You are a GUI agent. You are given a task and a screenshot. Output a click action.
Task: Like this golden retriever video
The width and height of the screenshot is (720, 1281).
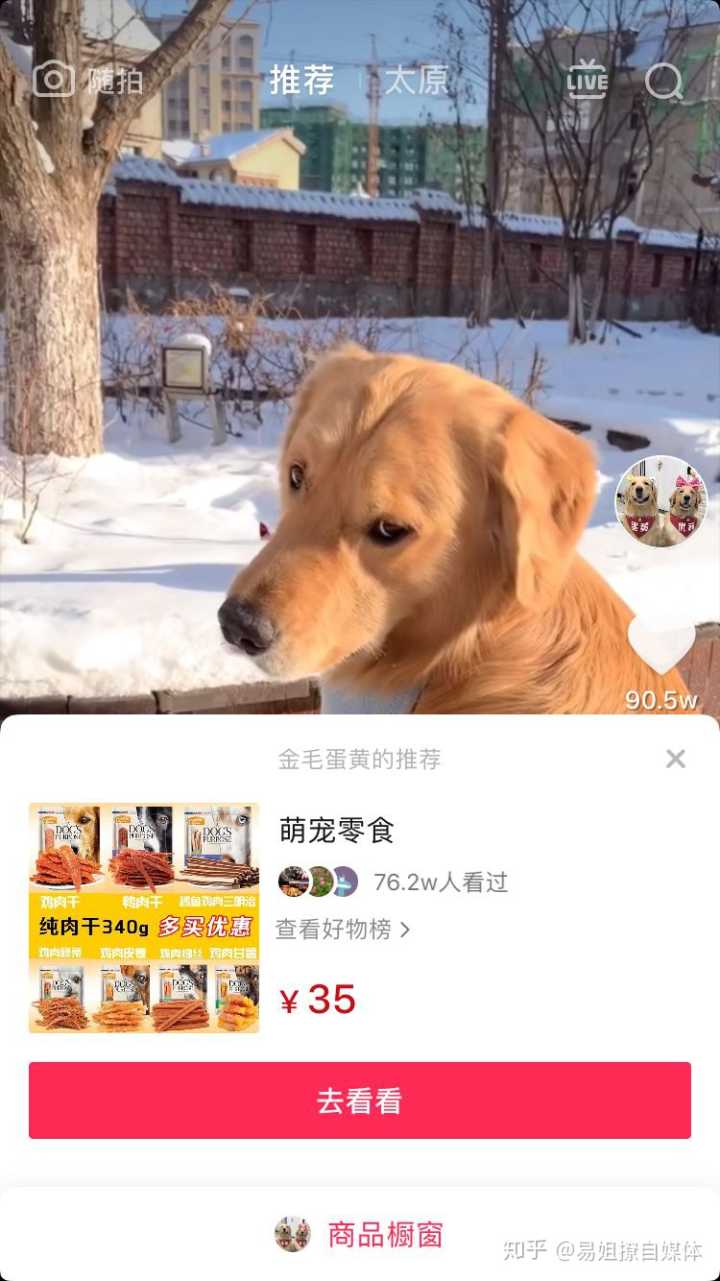tap(660, 645)
